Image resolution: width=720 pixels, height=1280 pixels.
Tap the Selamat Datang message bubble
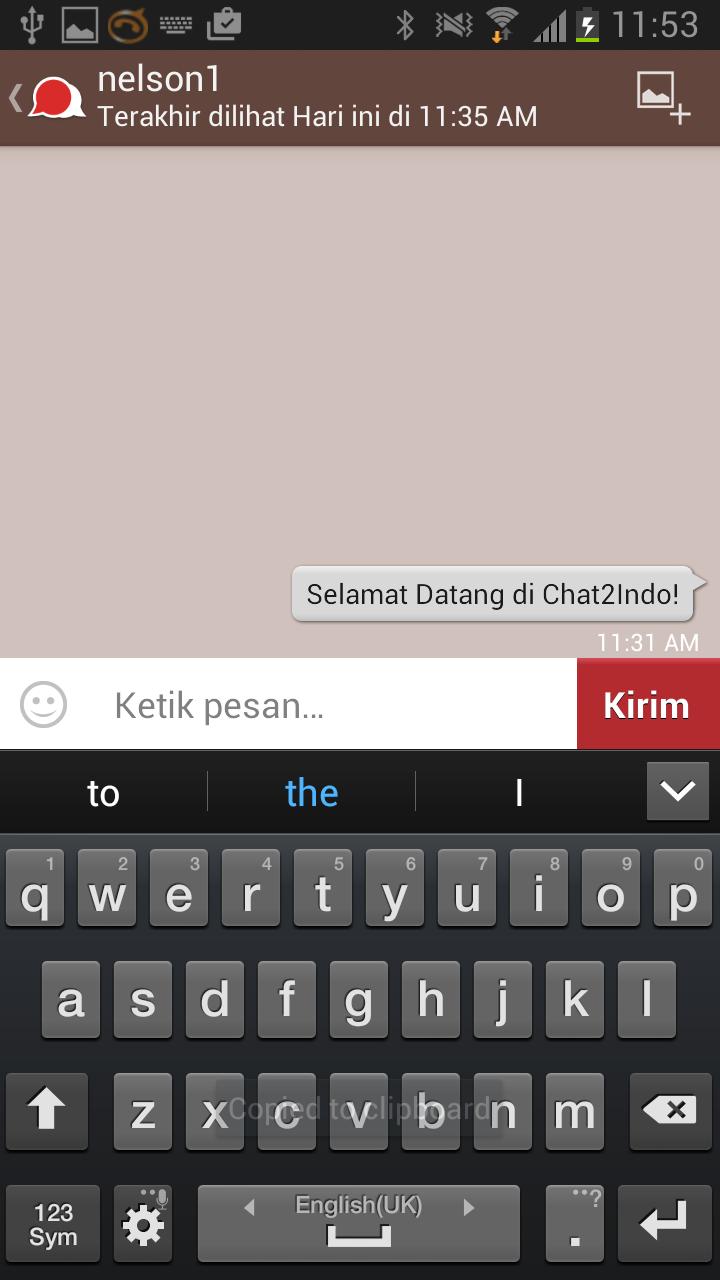[x=493, y=594]
